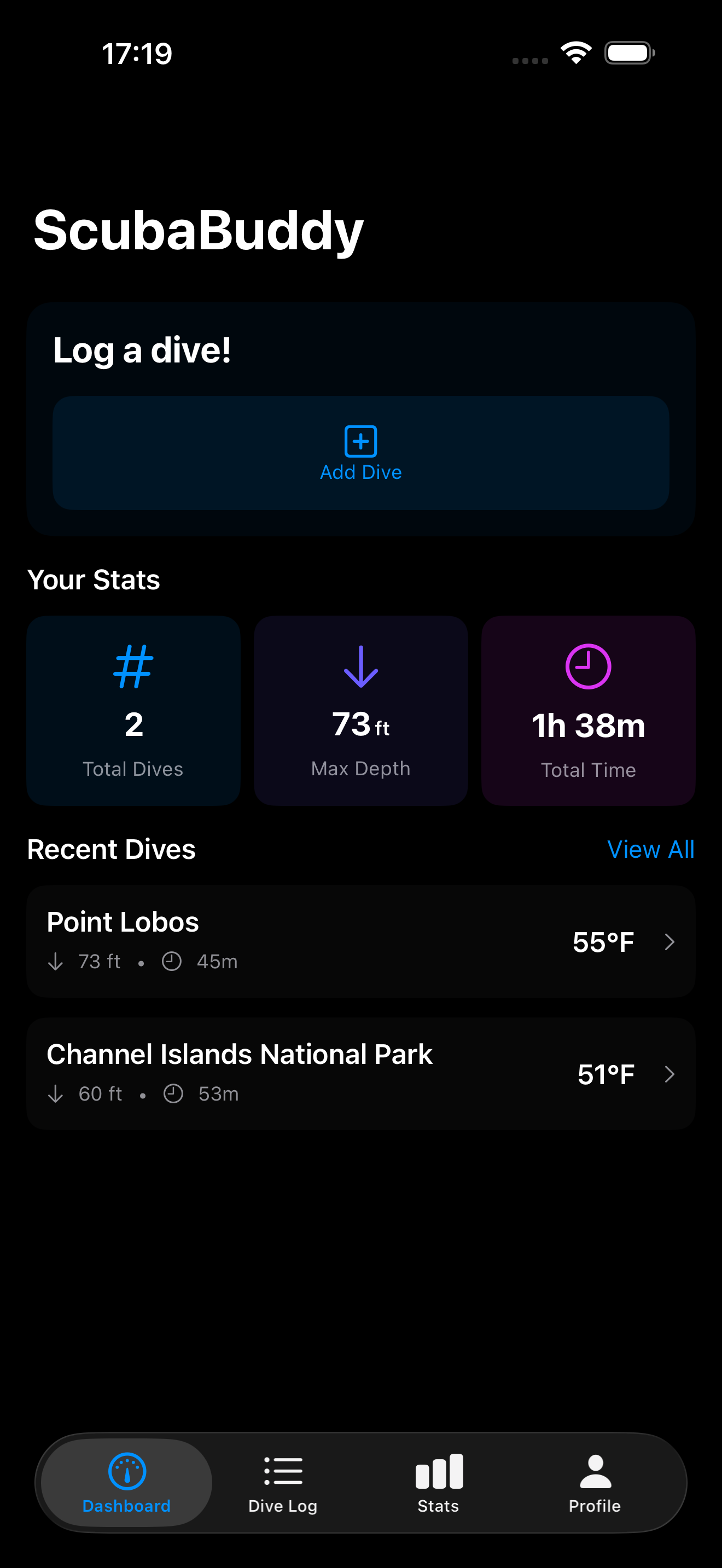Expand the Channel Islands National Park chevron

[669, 1073]
